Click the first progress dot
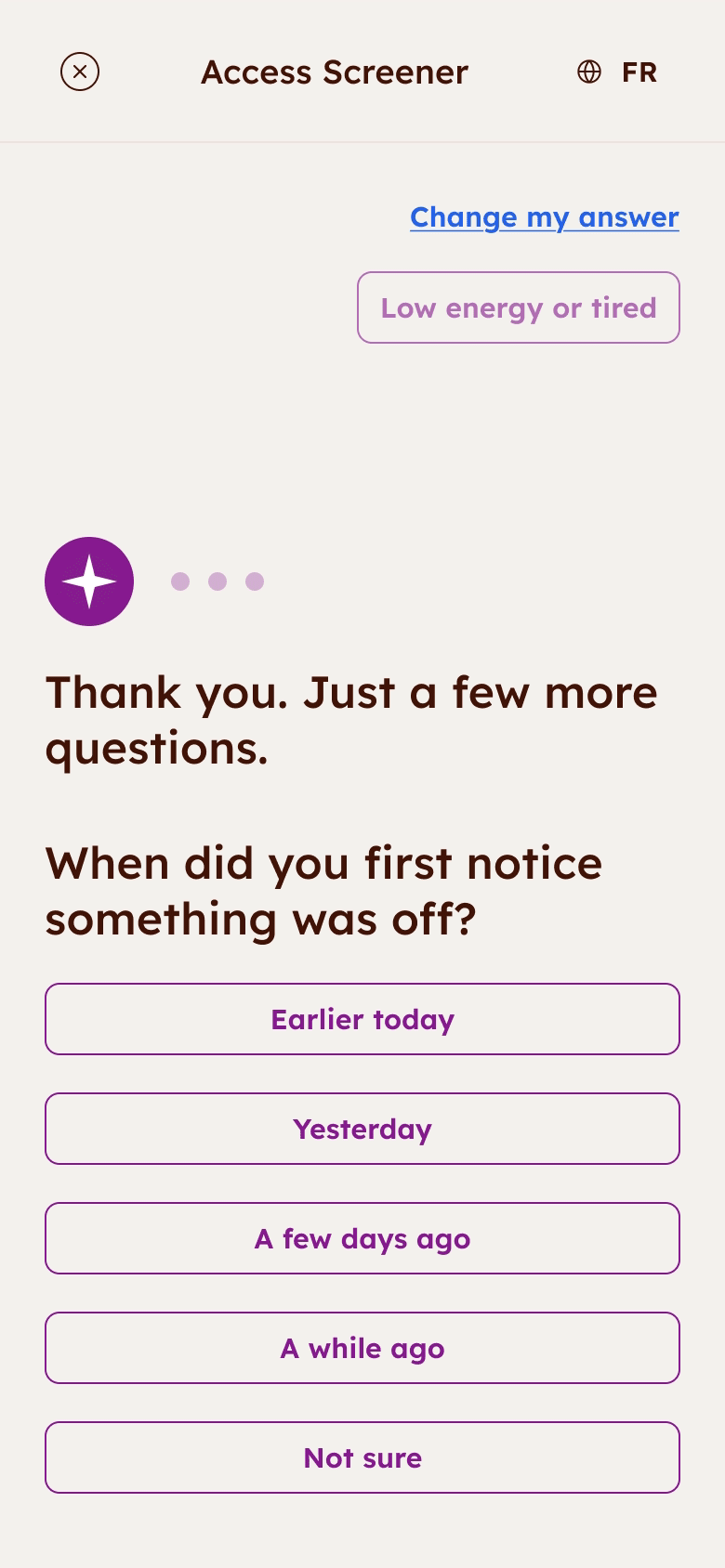The image size is (725, 1568). pyautogui.click(x=179, y=581)
